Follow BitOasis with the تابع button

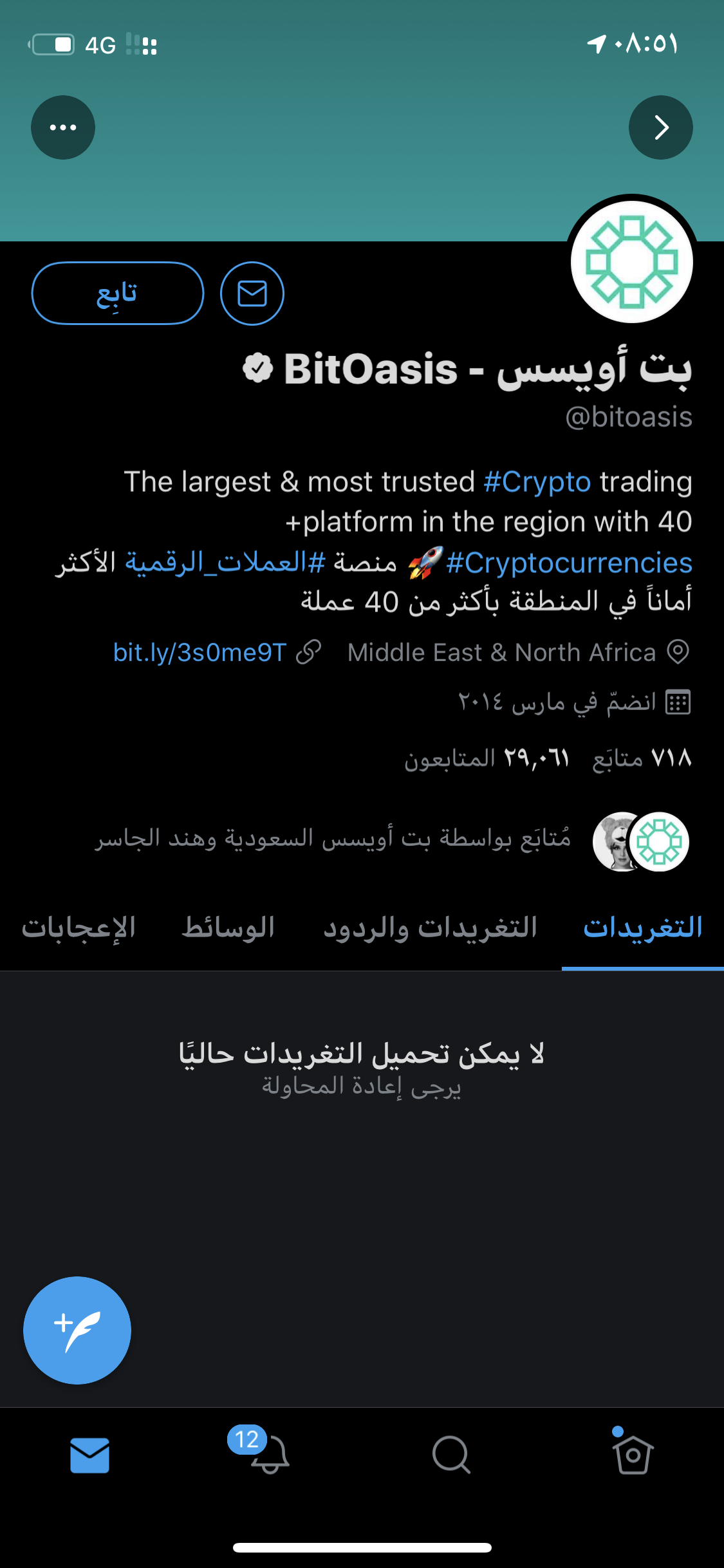pos(118,294)
